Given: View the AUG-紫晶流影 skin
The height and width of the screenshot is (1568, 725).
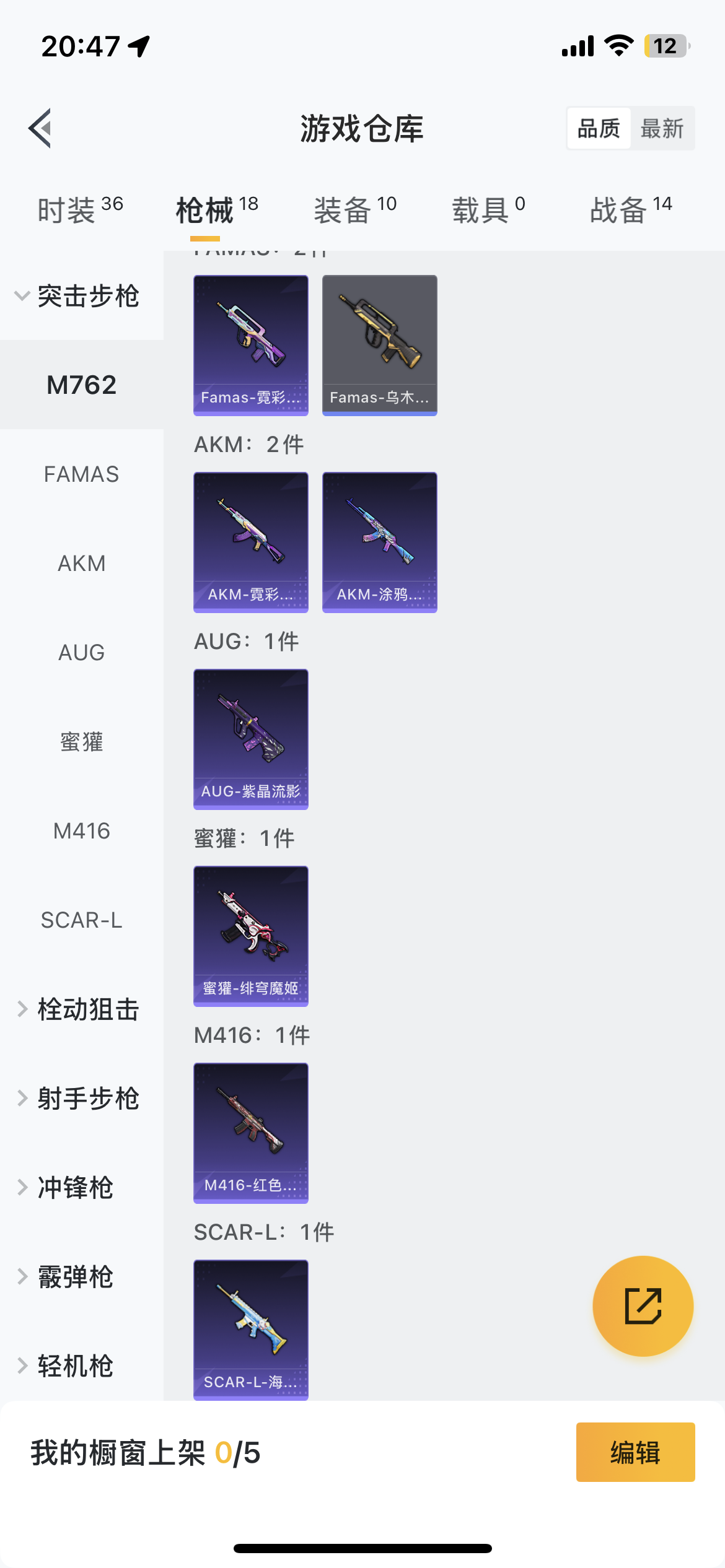Looking at the screenshot, I should [x=250, y=739].
